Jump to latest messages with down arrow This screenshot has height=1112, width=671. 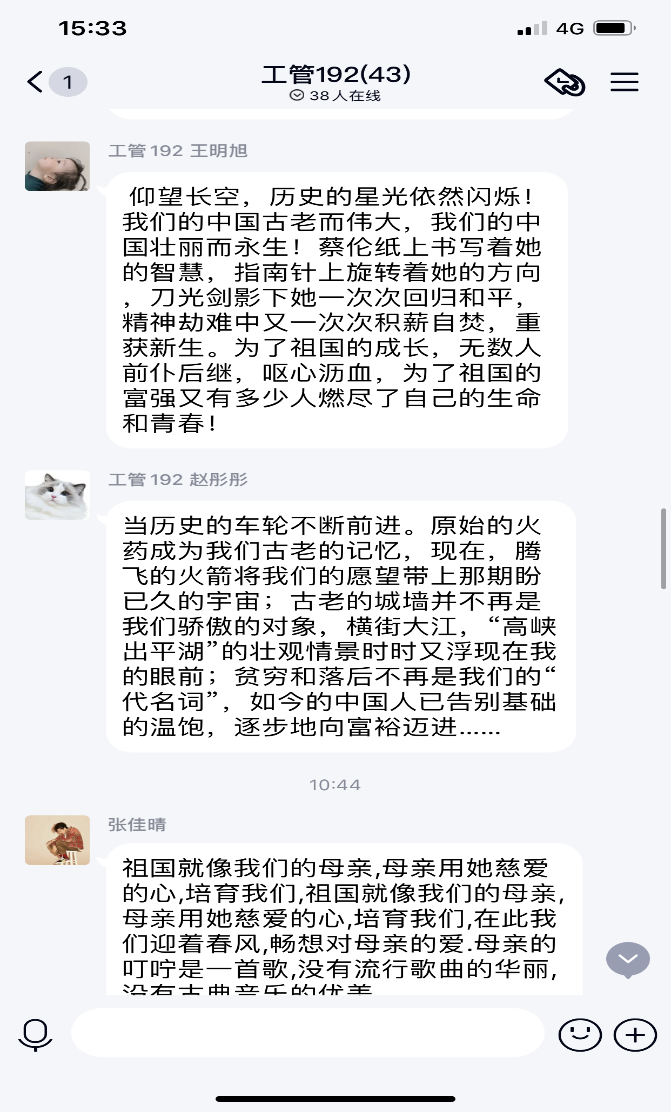[x=628, y=960]
